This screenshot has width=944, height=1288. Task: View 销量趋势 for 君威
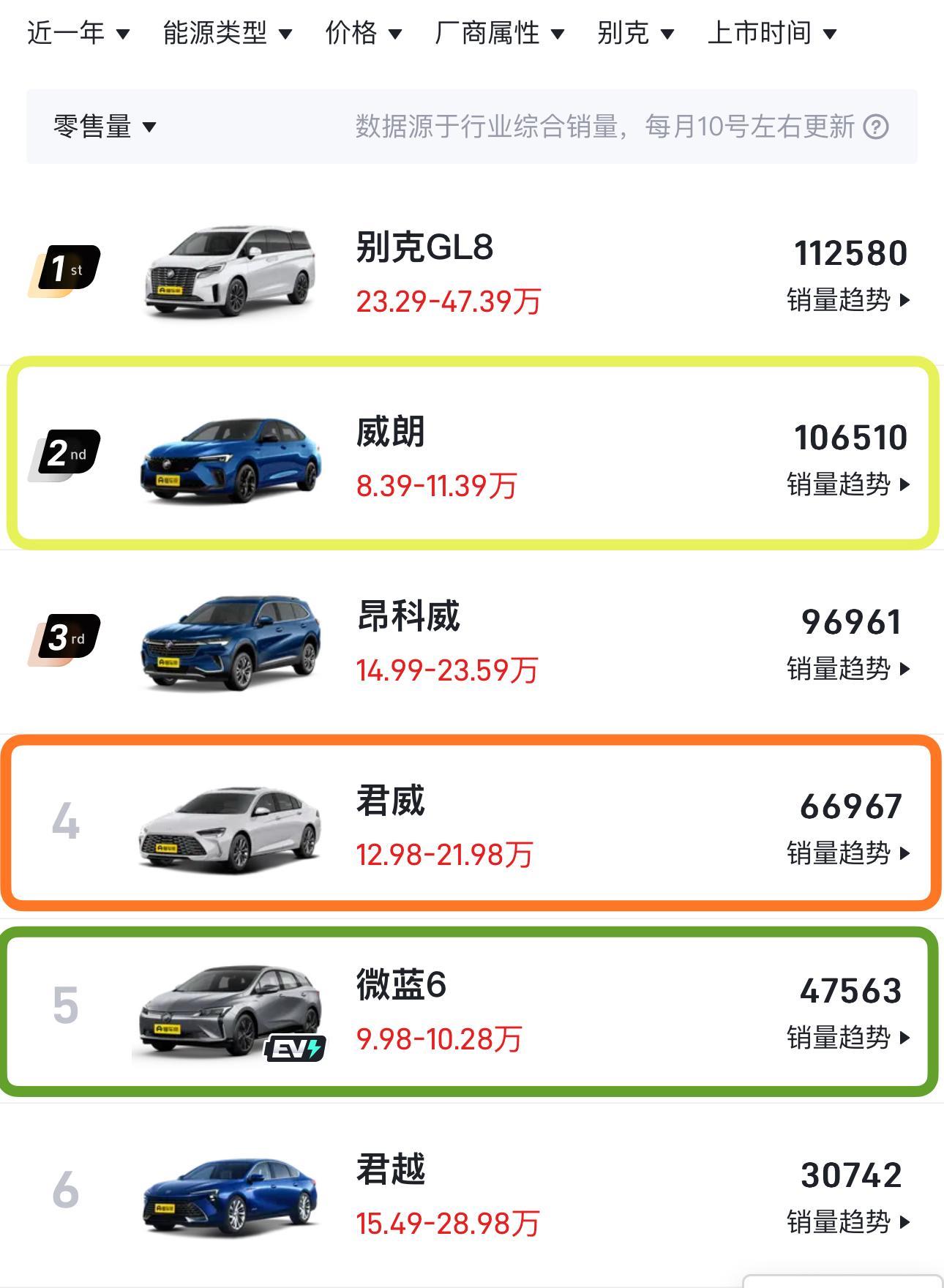(847, 853)
